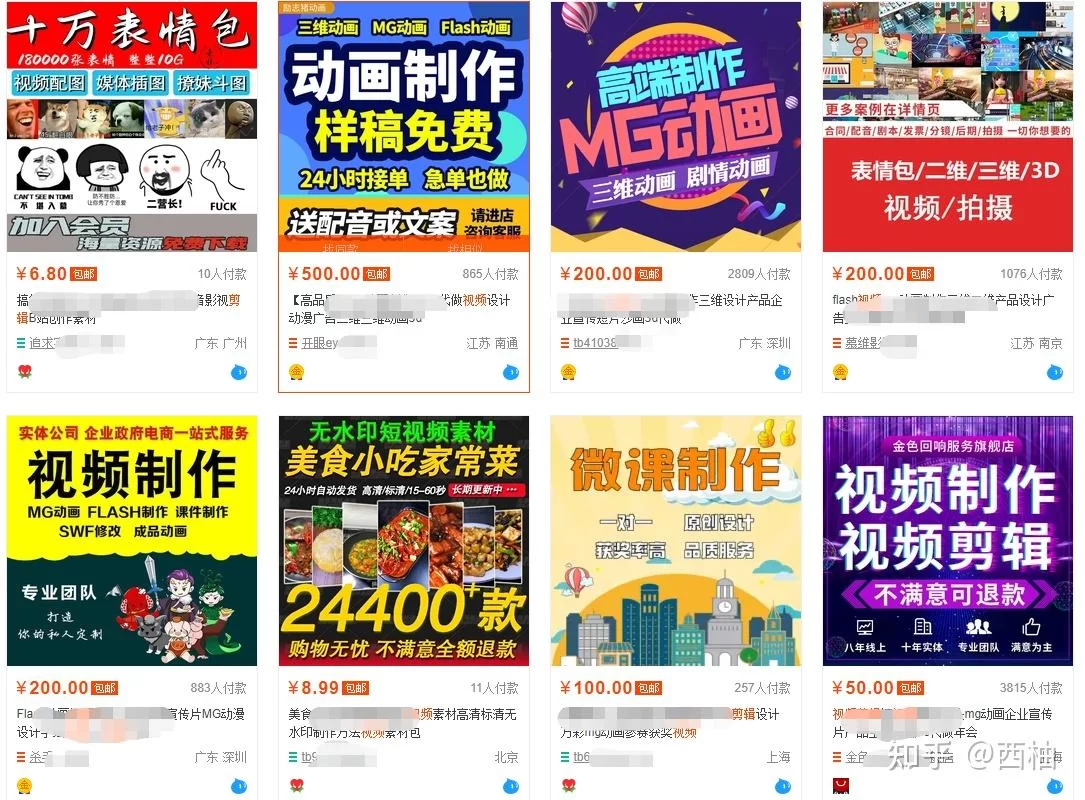Chat with the seller of the ¥6.80 item
The image size is (1085, 800).
pyautogui.click(x=239, y=372)
